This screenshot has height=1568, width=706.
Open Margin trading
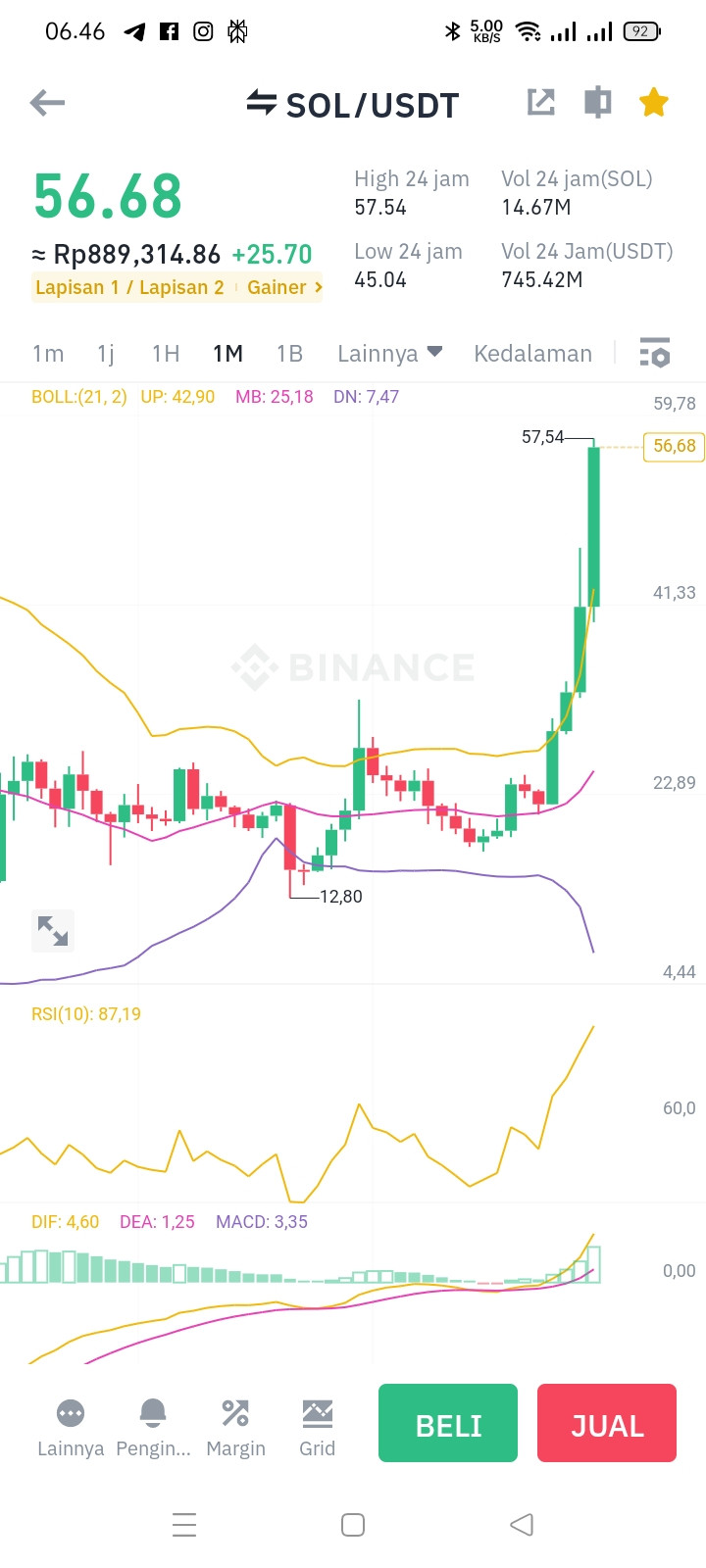point(235,1428)
